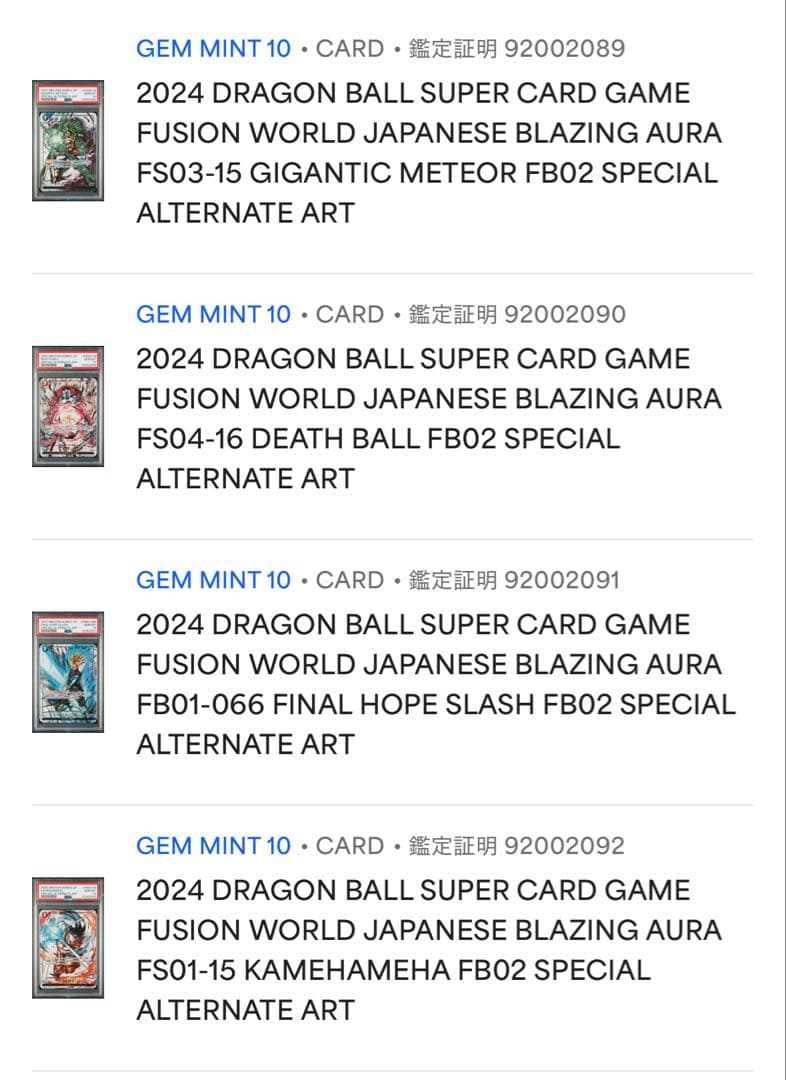Open GEM MINT 10 link above Death Ball
Viewport: 786px width, 1080px height.
(215, 314)
